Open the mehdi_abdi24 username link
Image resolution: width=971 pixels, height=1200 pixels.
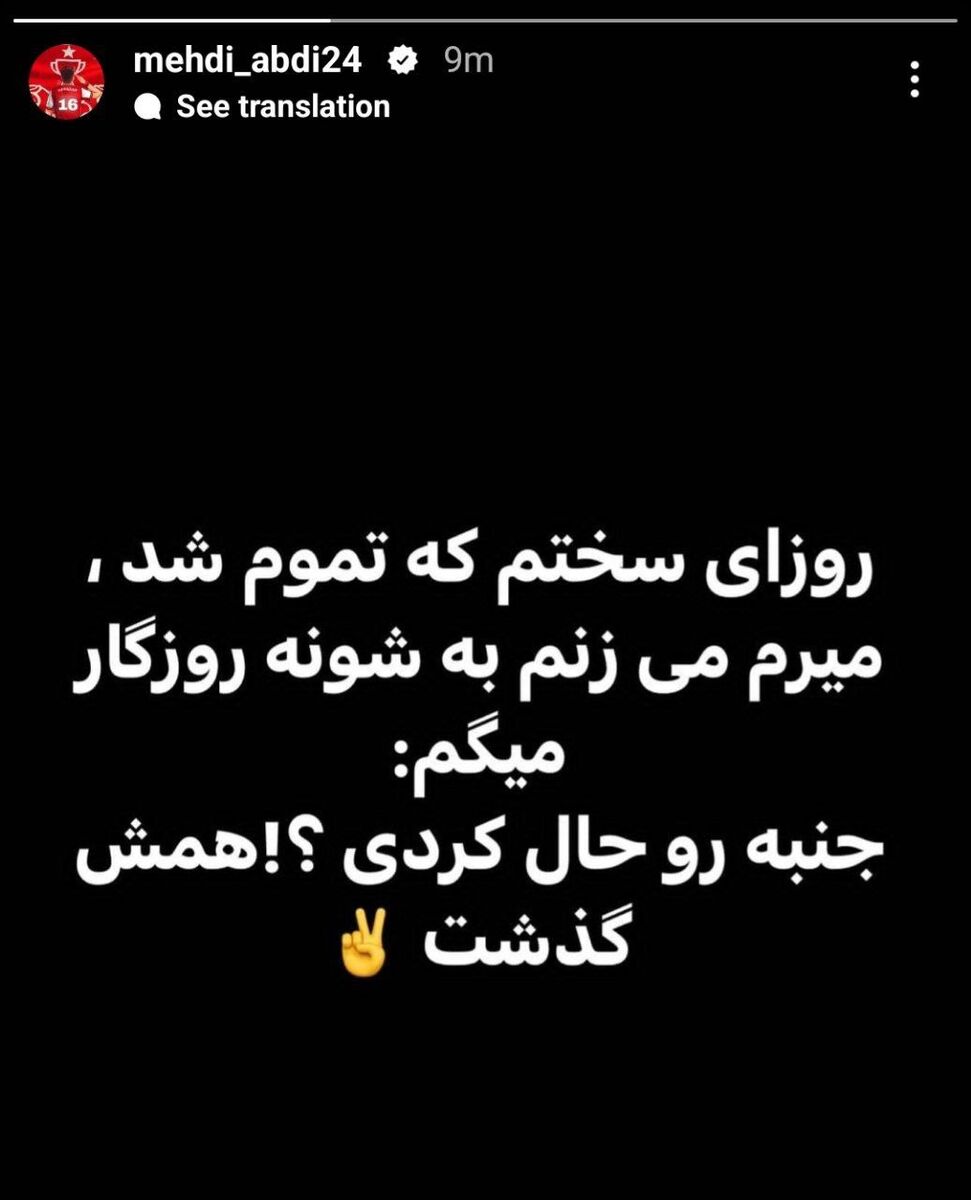pos(247,61)
